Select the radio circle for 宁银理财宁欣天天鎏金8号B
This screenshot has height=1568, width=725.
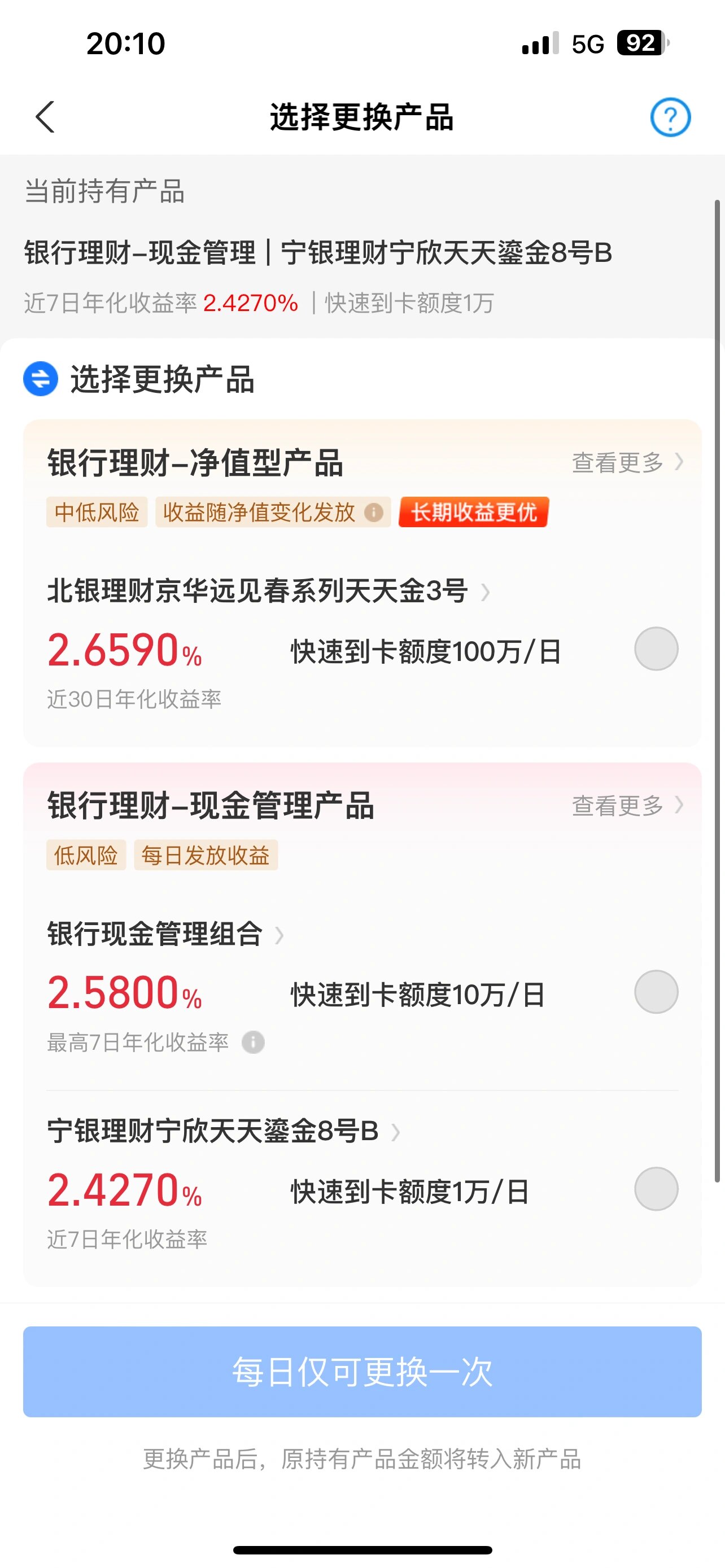656,1189
